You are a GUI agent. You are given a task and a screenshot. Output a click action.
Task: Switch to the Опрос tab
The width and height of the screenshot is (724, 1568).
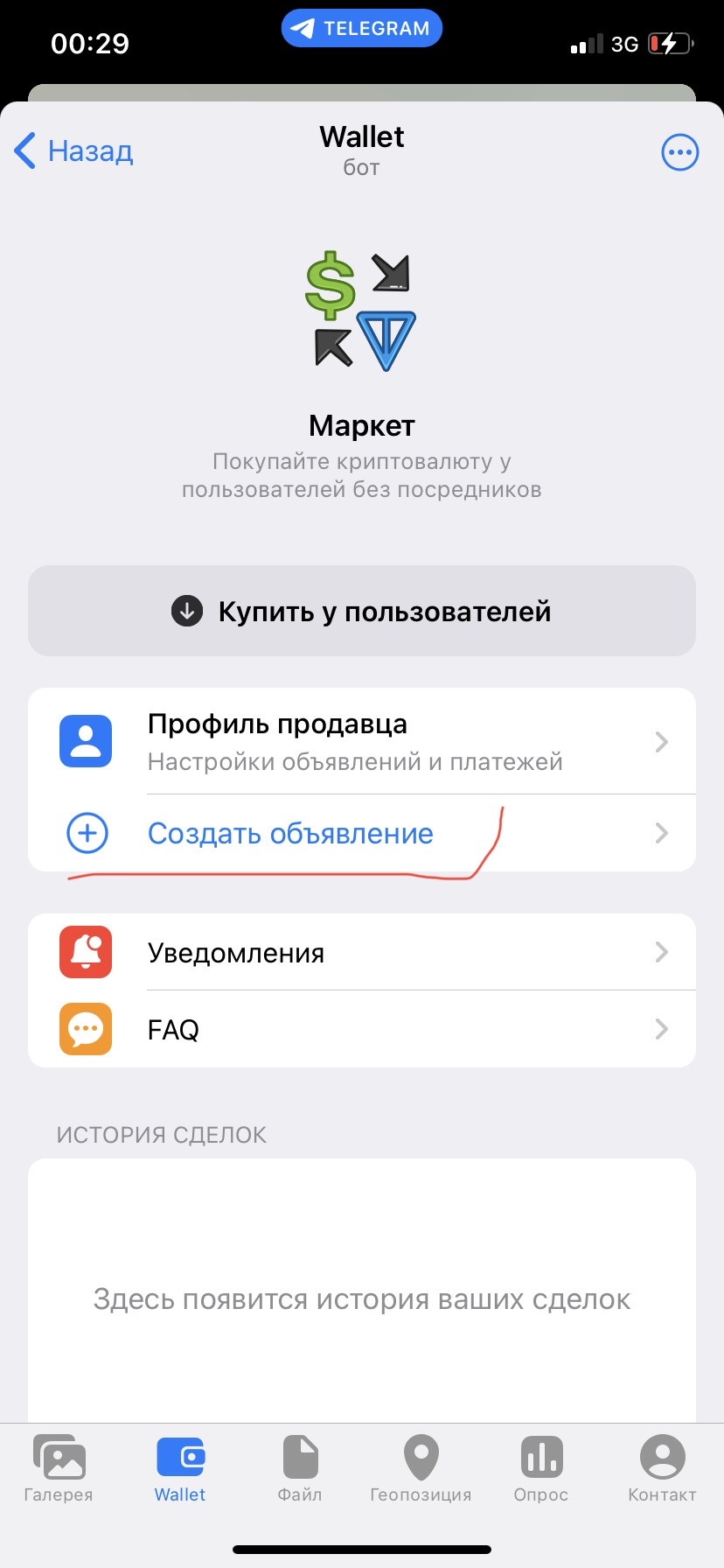541,1468
